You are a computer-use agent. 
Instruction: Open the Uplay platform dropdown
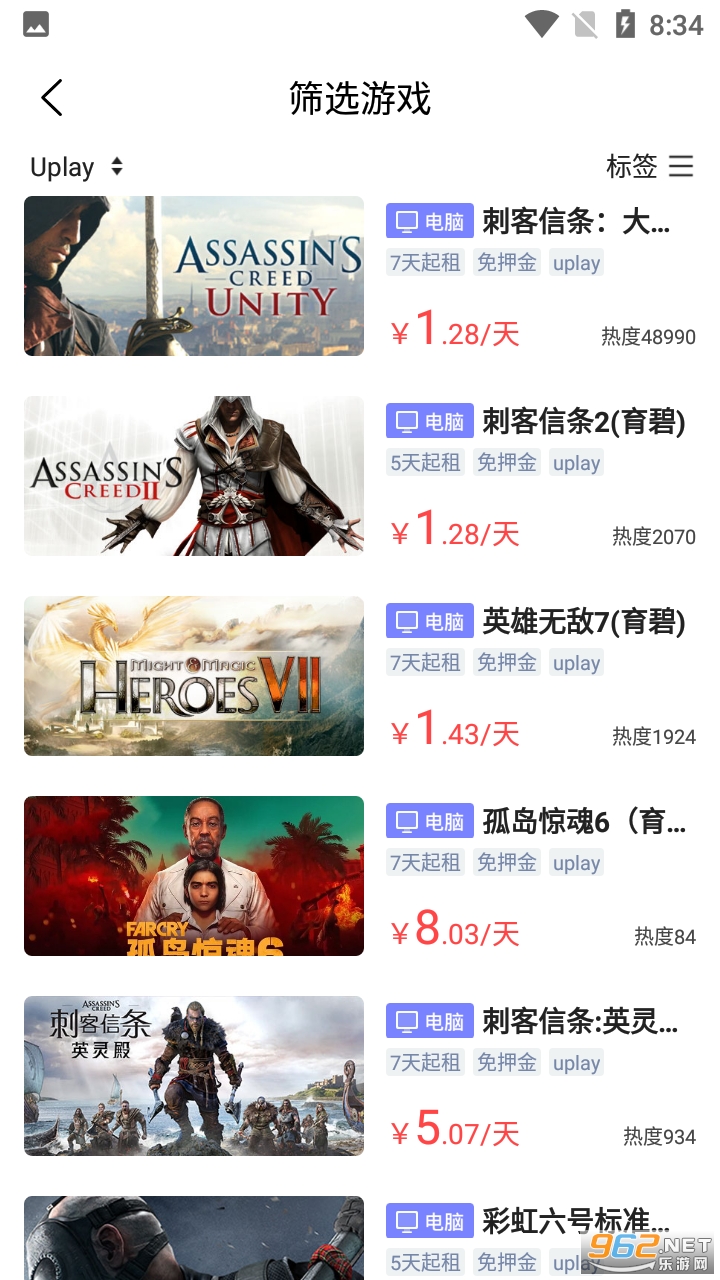pyautogui.click(x=77, y=167)
